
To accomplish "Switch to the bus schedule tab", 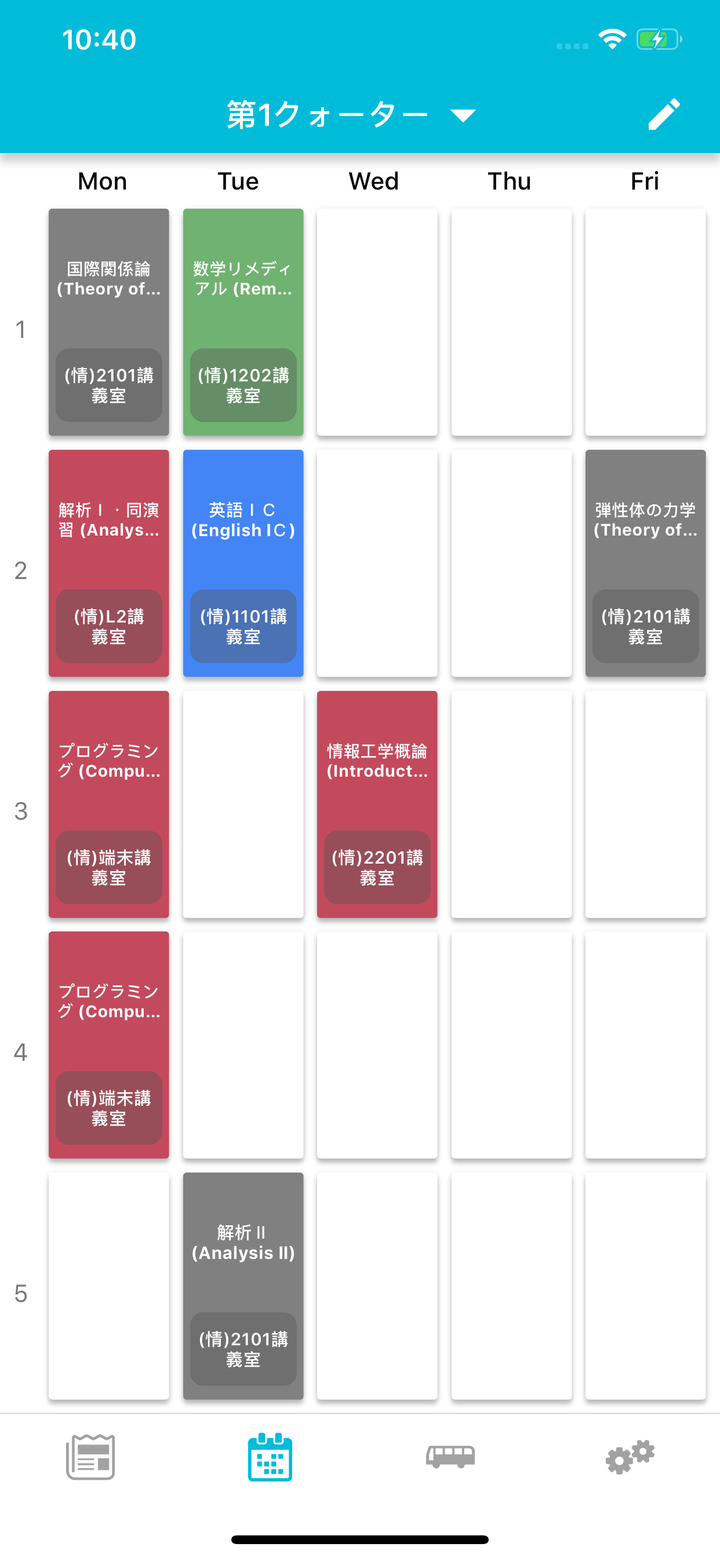I will [450, 1456].
